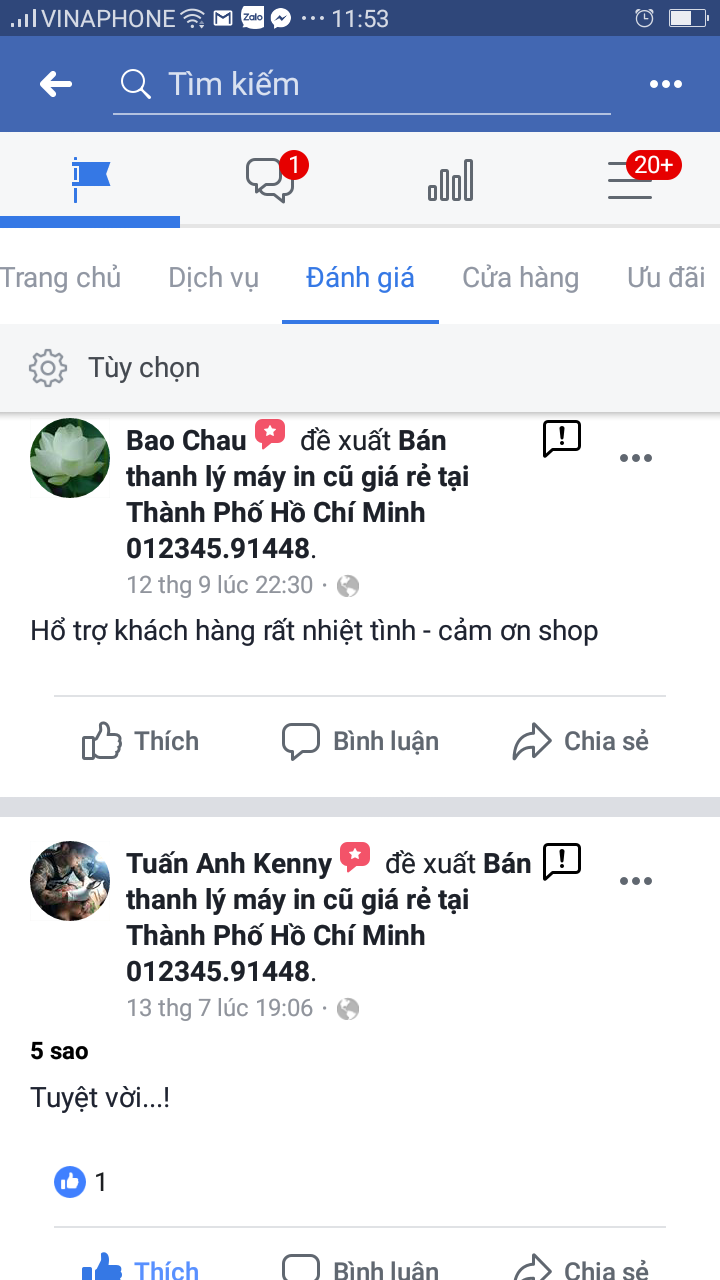This screenshot has width=720, height=1280.
Task: Open the hamburger menu tab
Action: 632,180
